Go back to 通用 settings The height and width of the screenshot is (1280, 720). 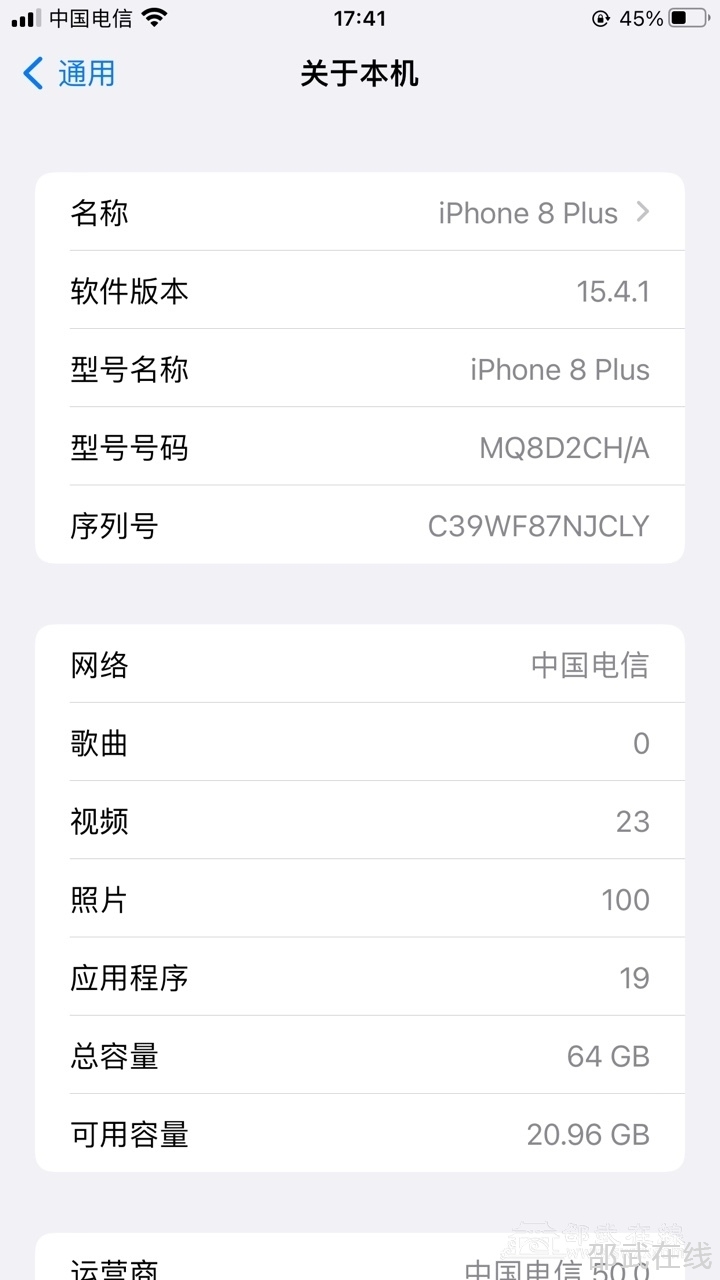click(x=68, y=73)
